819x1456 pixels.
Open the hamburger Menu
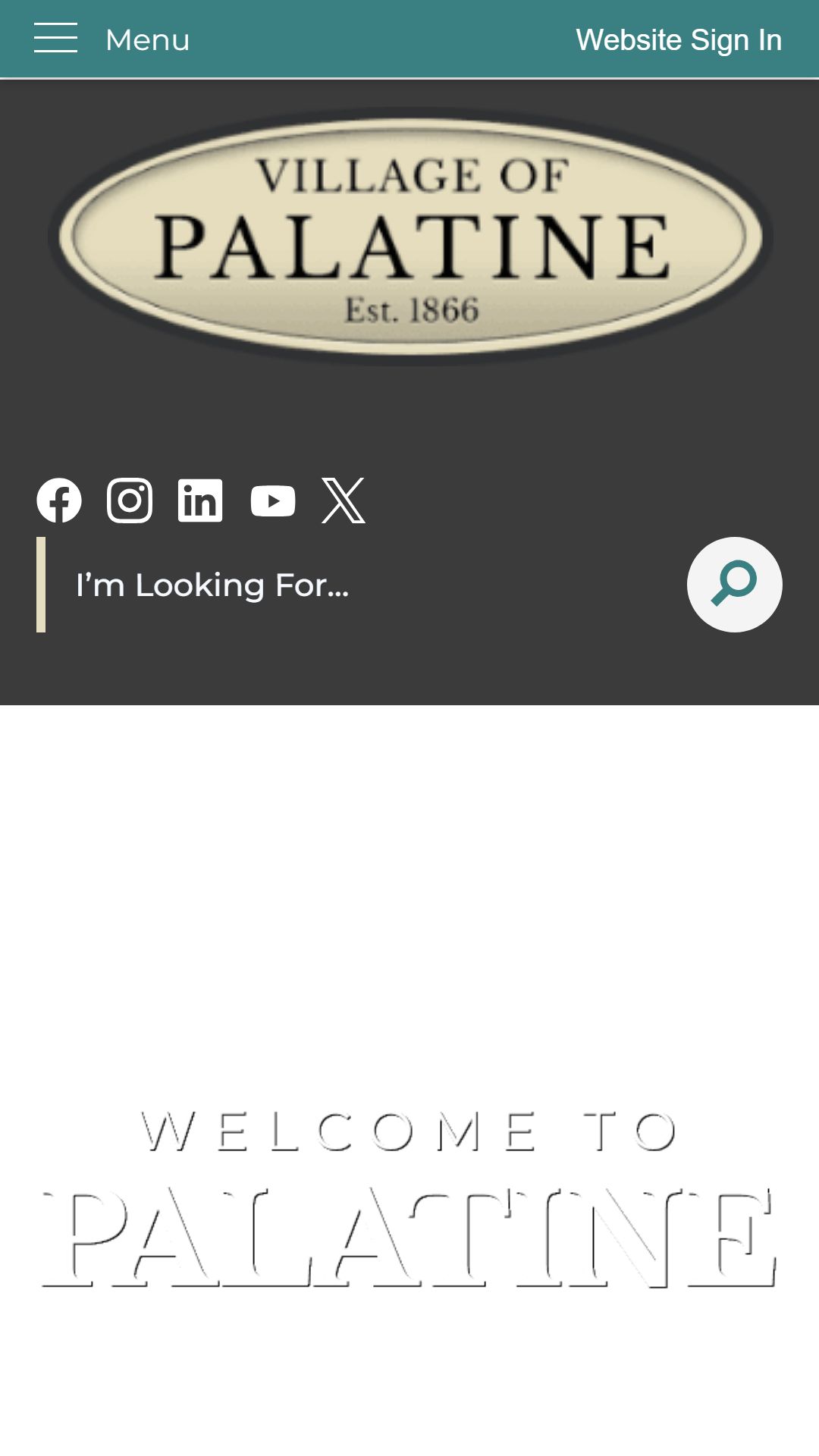[111, 39]
